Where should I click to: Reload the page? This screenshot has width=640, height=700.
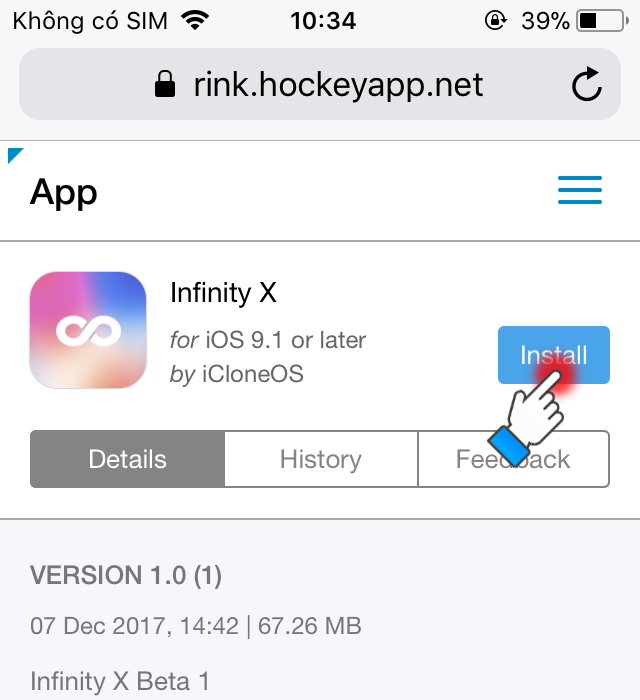pos(587,85)
